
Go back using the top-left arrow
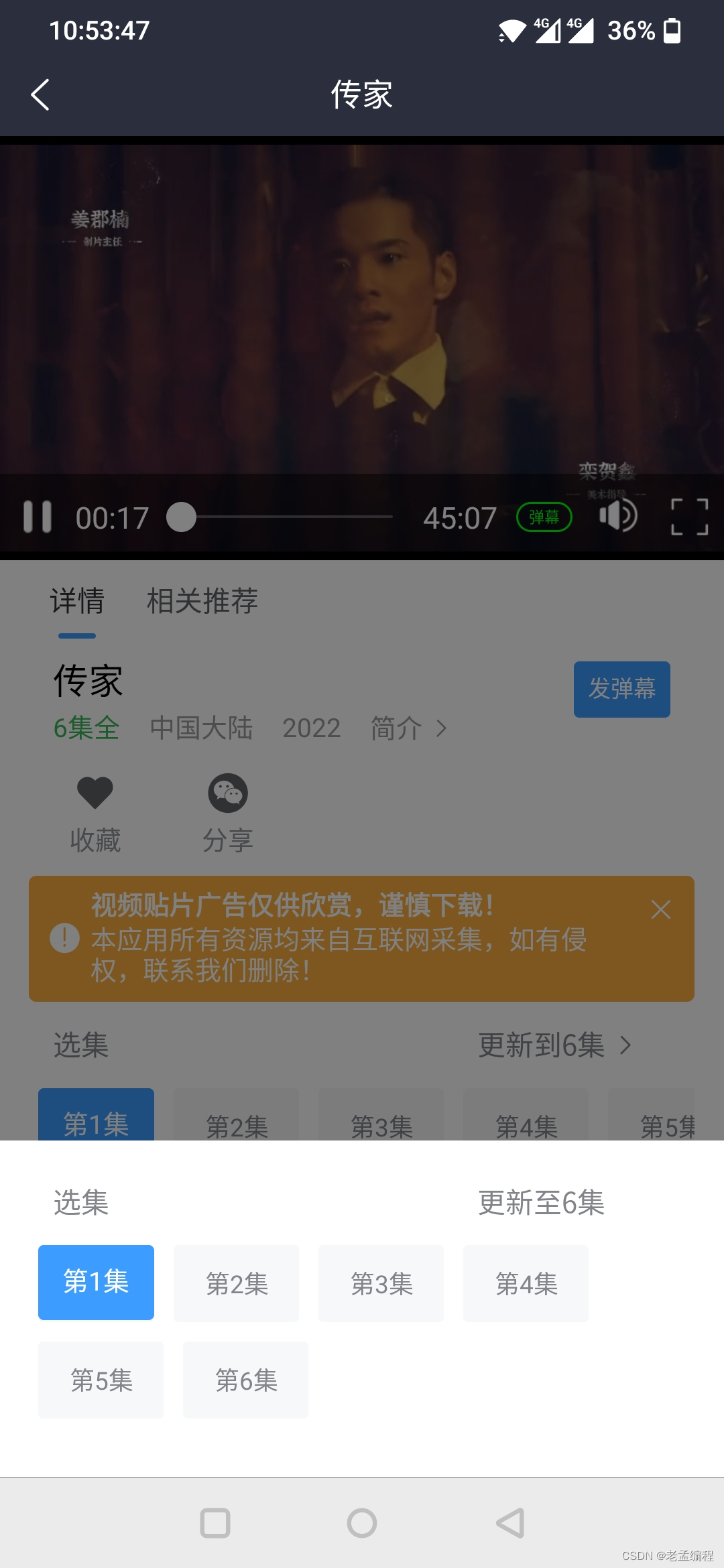pos(40,94)
